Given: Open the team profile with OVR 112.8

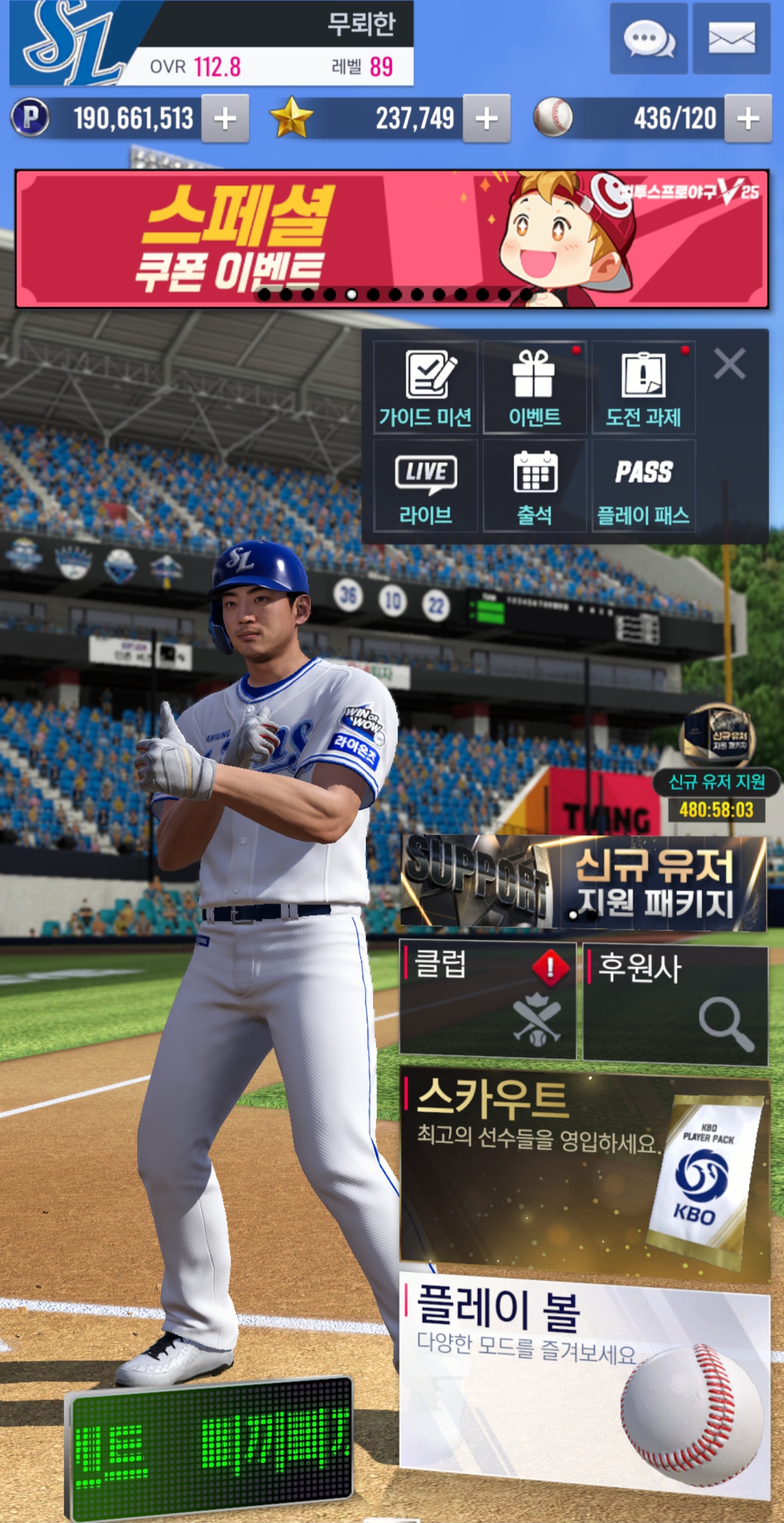Looking at the screenshot, I should point(211,43).
